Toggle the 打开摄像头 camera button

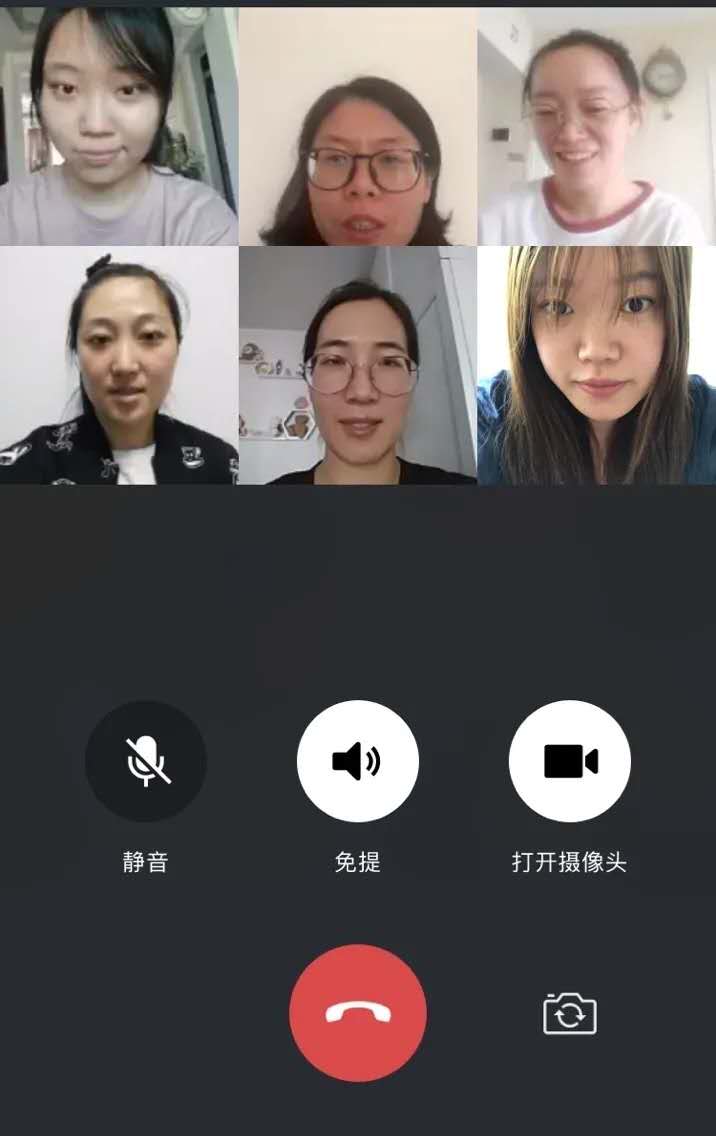pyautogui.click(x=570, y=762)
